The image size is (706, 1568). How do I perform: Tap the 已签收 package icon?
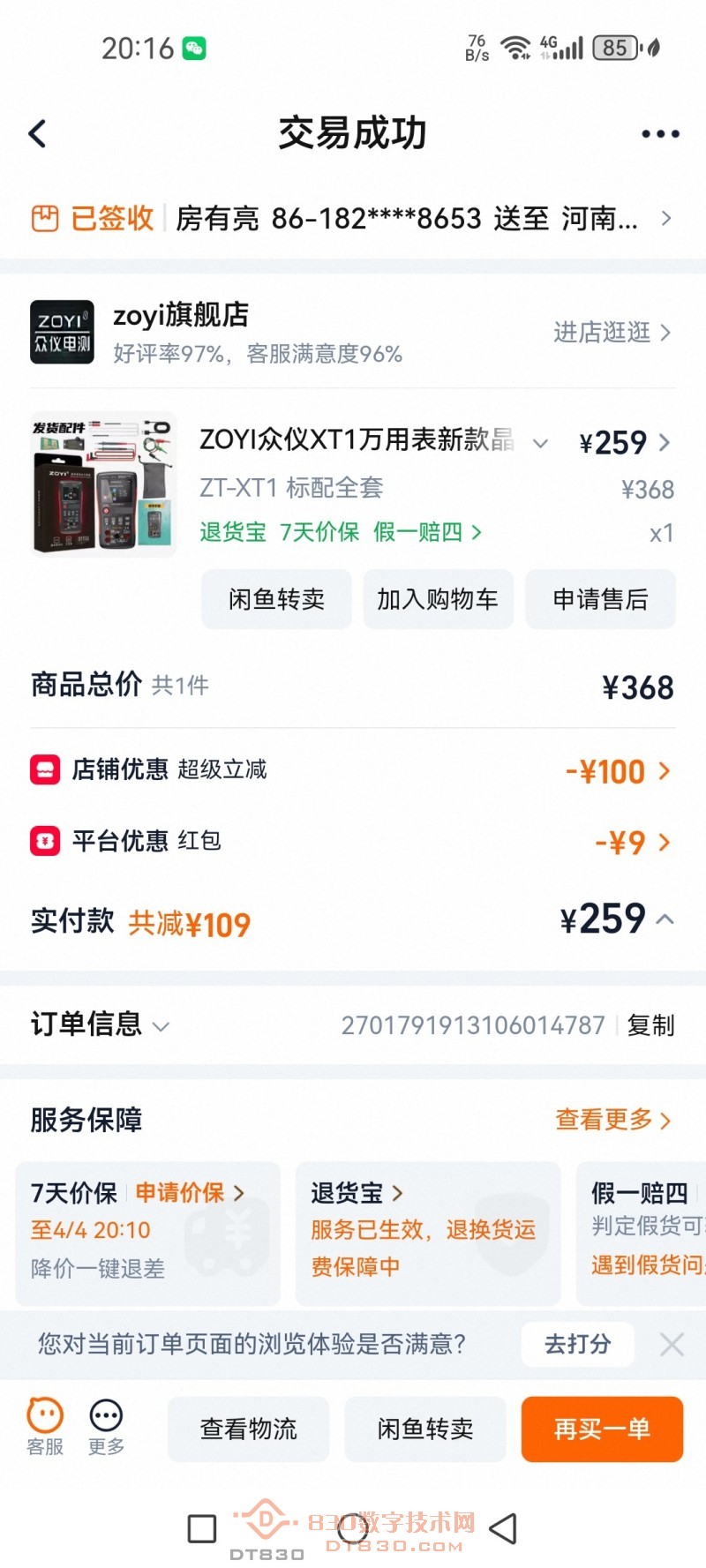pyautogui.click(x=43, y=217)
